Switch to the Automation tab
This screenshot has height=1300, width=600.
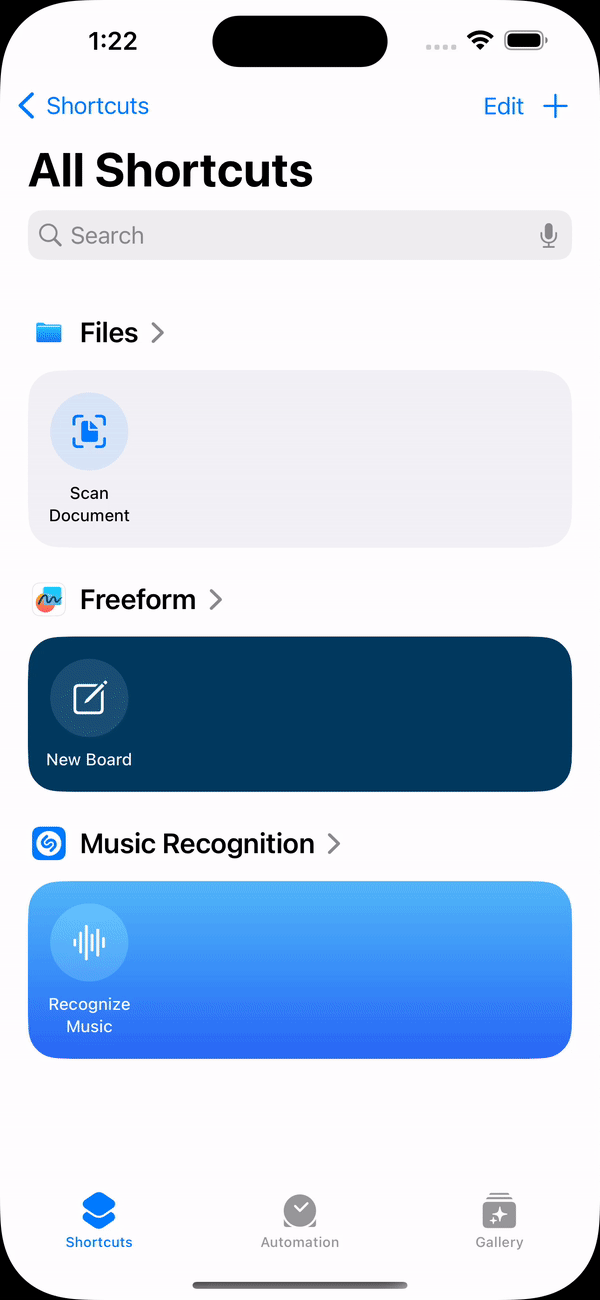click(300, 1222)
